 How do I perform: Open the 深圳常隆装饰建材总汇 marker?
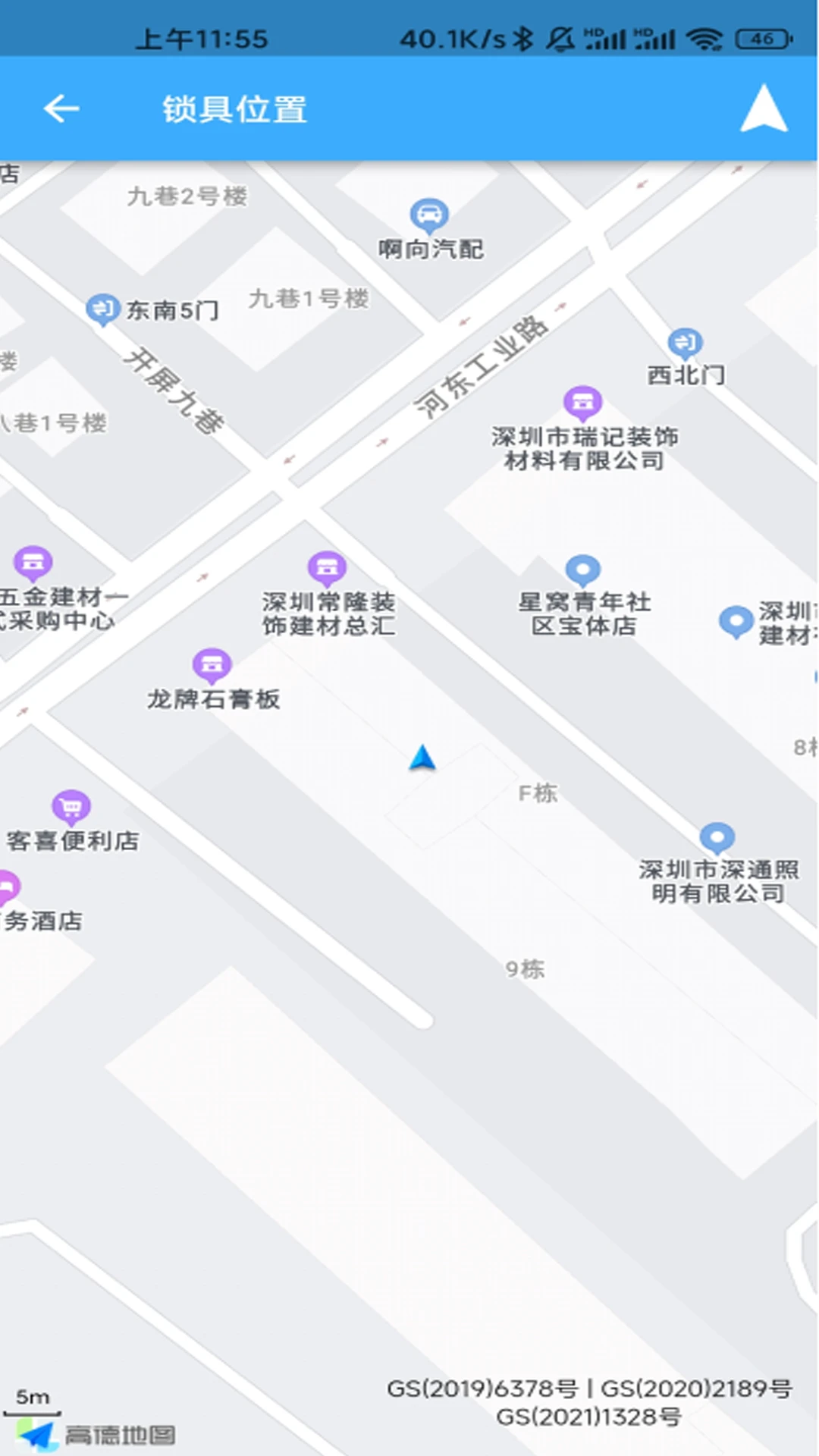327,567
